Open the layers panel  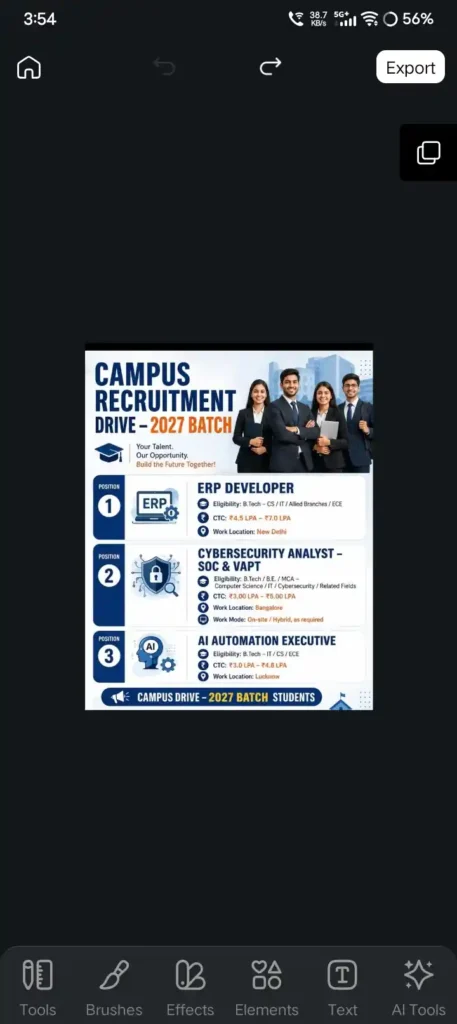(x=428, y=153)
